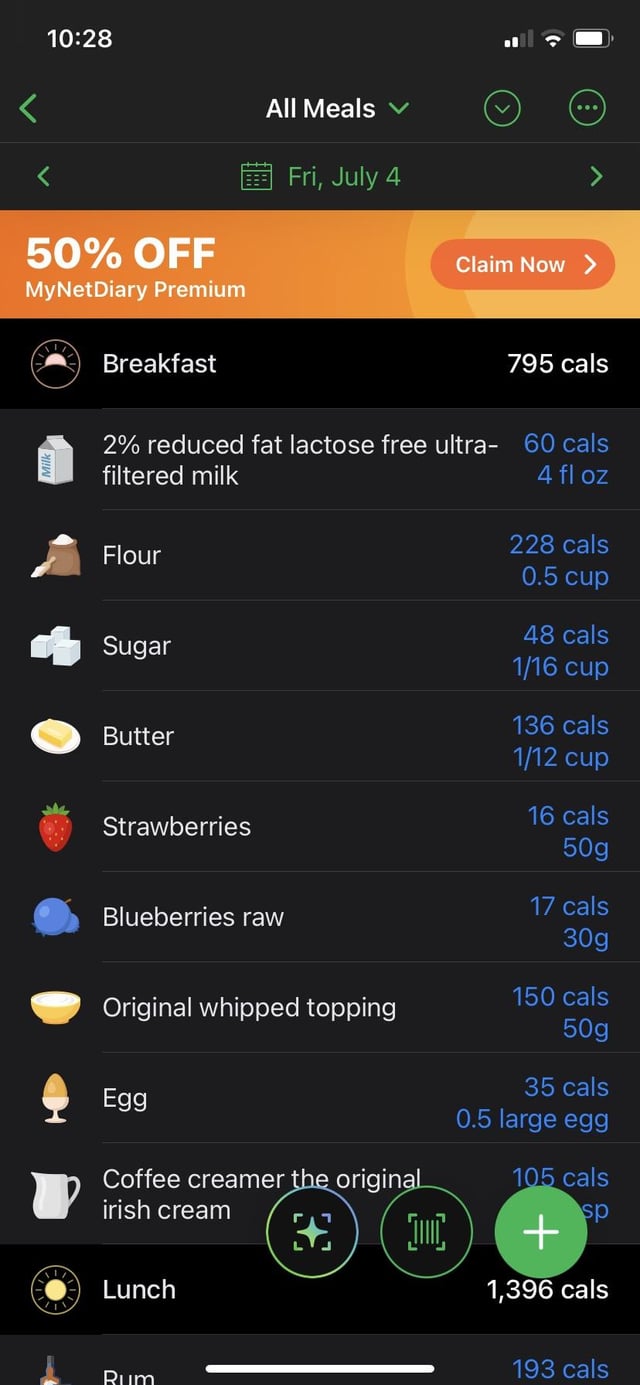
Task: Open the date picker for Fri, July 4
Action: click(321, 177)
